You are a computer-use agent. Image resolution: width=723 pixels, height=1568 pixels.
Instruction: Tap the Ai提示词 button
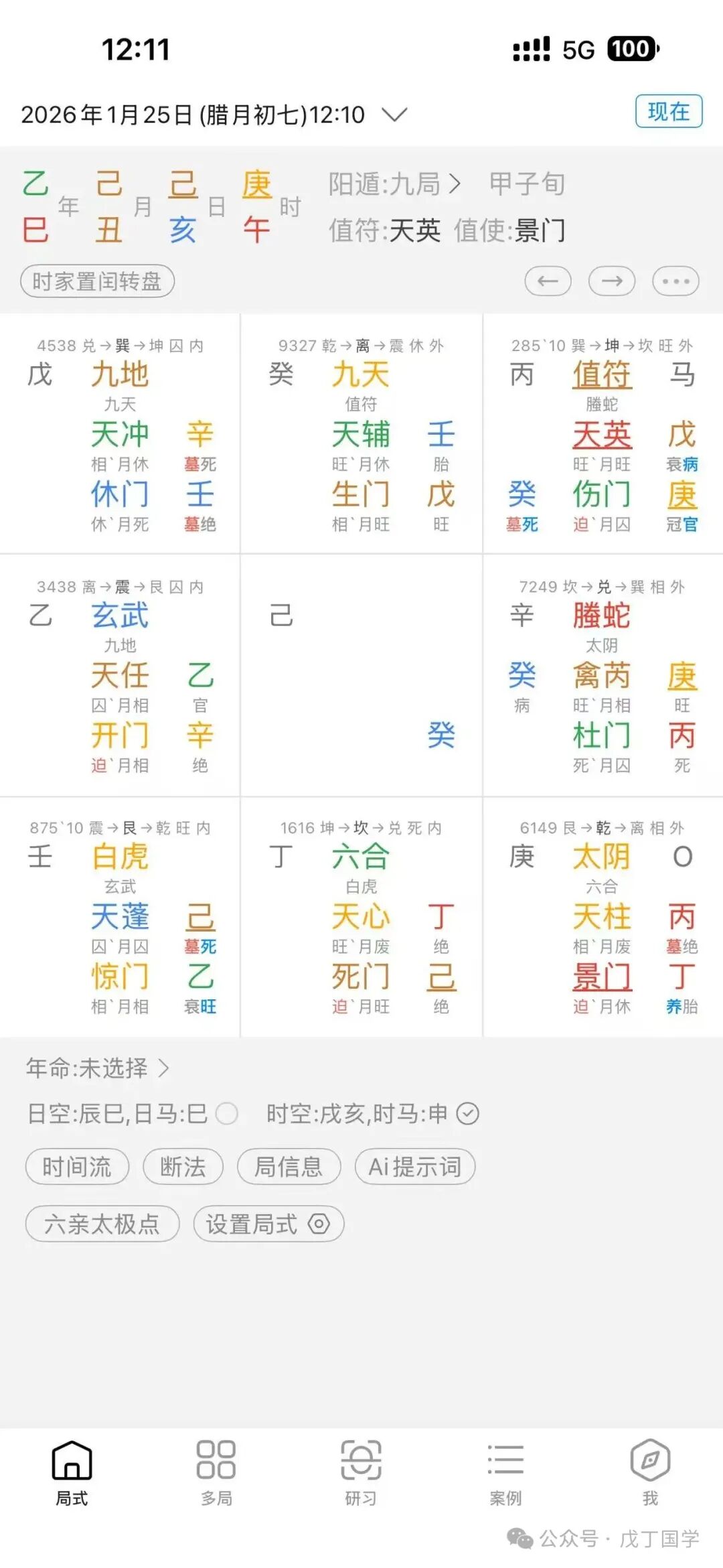[414, 1166]
